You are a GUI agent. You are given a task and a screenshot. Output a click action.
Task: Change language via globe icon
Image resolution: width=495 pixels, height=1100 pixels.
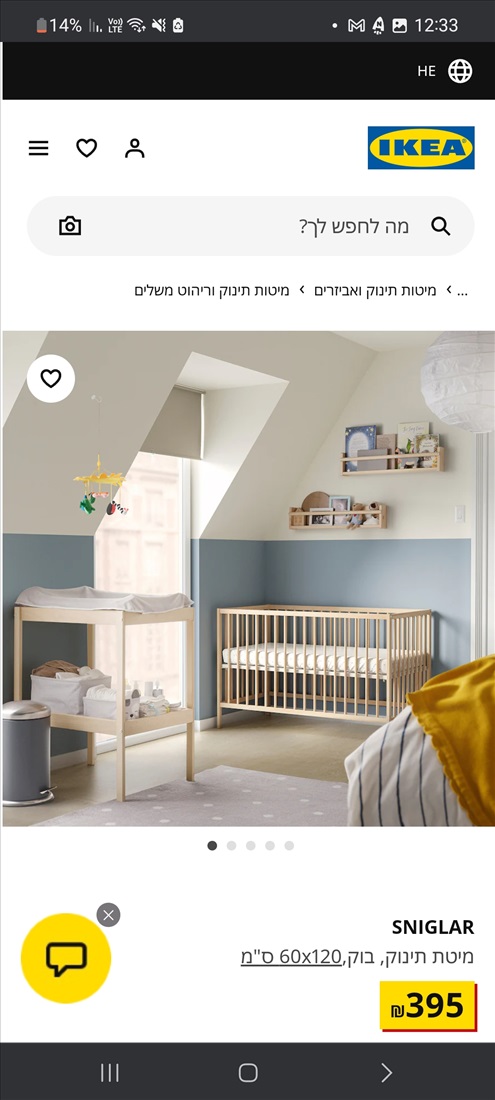[x=460, y=71]
